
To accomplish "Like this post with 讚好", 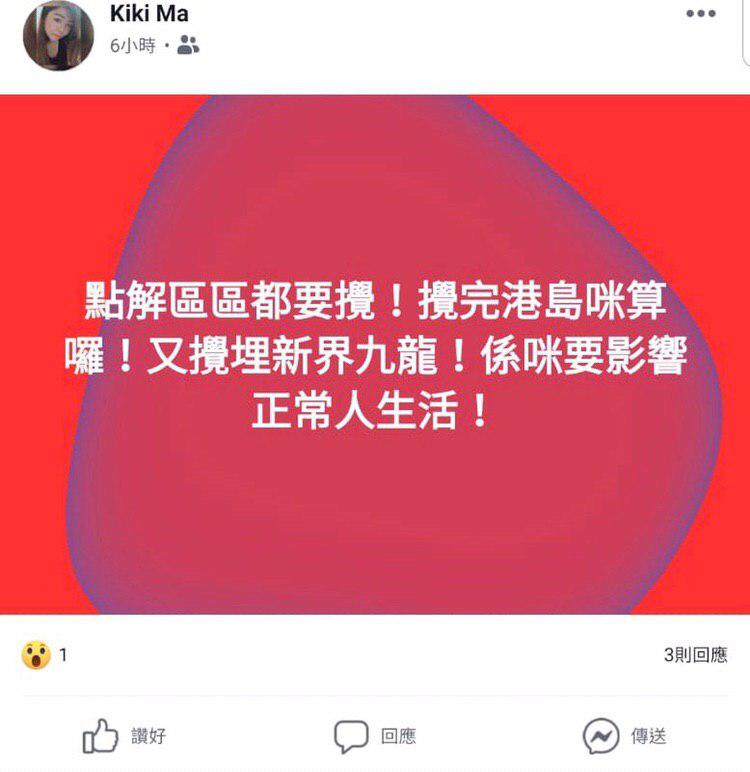I will coord(124,737).
